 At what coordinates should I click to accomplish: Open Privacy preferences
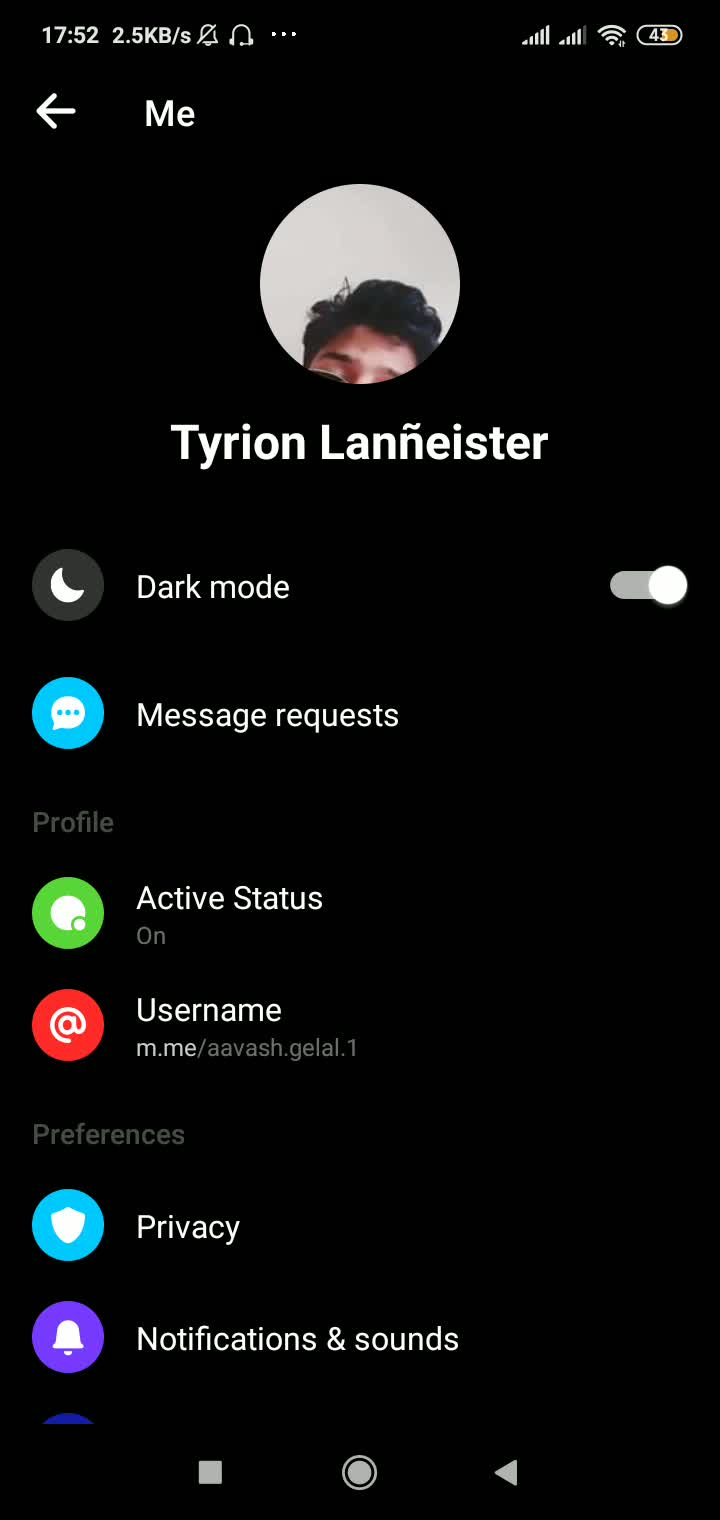(188, 1227)
